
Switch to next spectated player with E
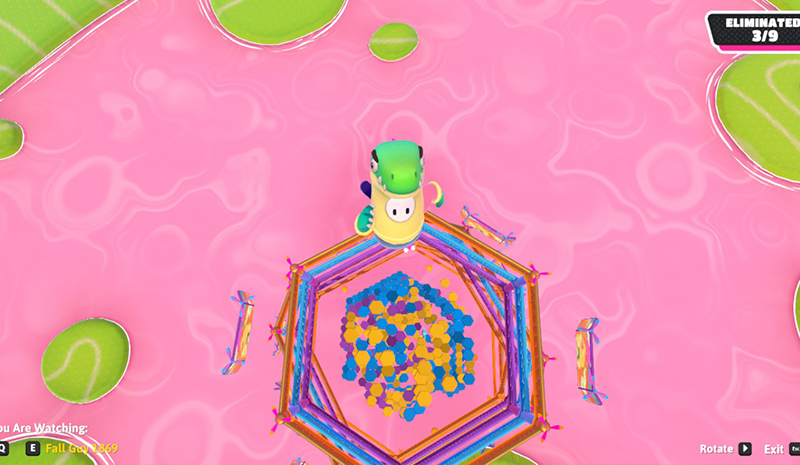(32, 448)
